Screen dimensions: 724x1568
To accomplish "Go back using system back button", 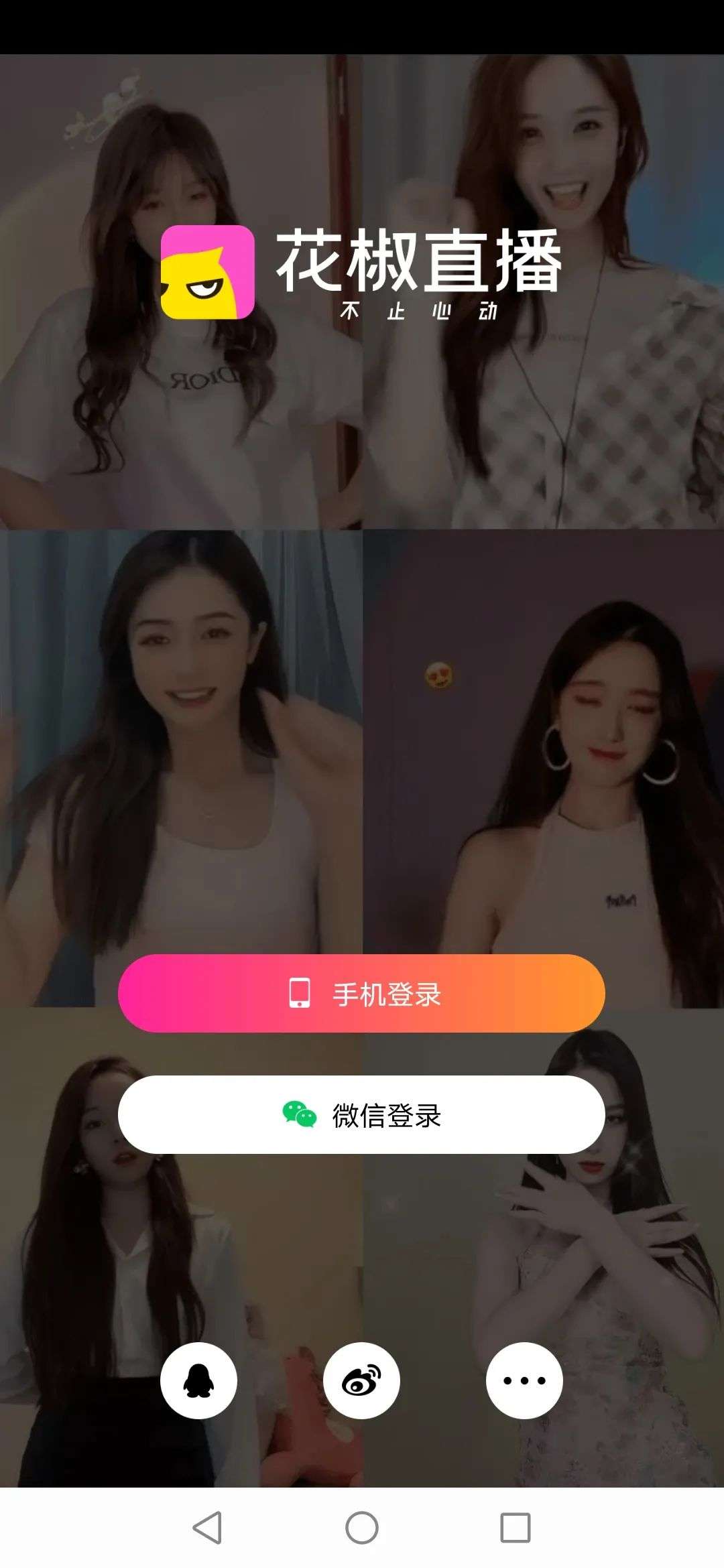I will pos(206,1528).
